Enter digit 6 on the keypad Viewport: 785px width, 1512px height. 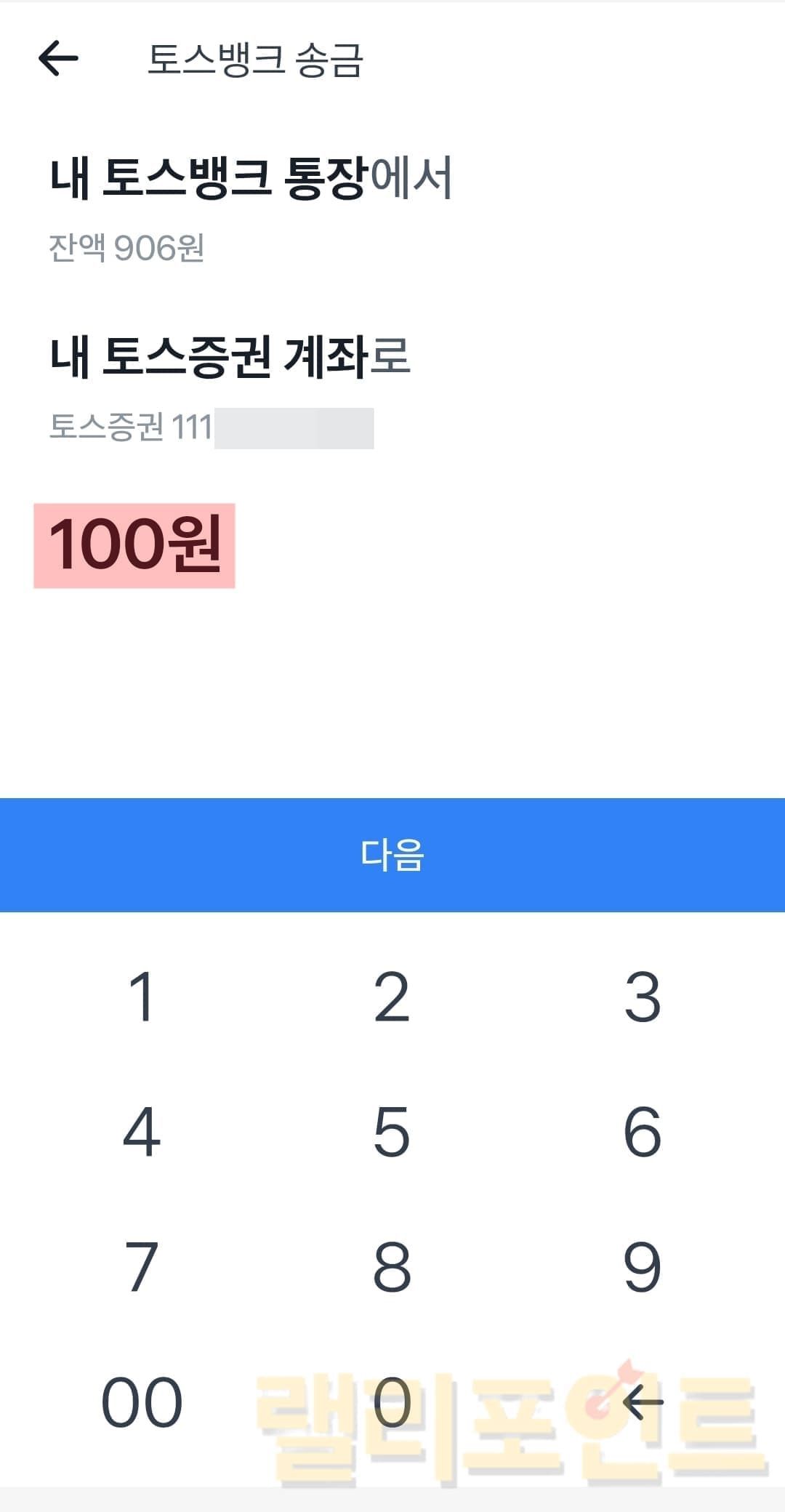pos(643,1132)
